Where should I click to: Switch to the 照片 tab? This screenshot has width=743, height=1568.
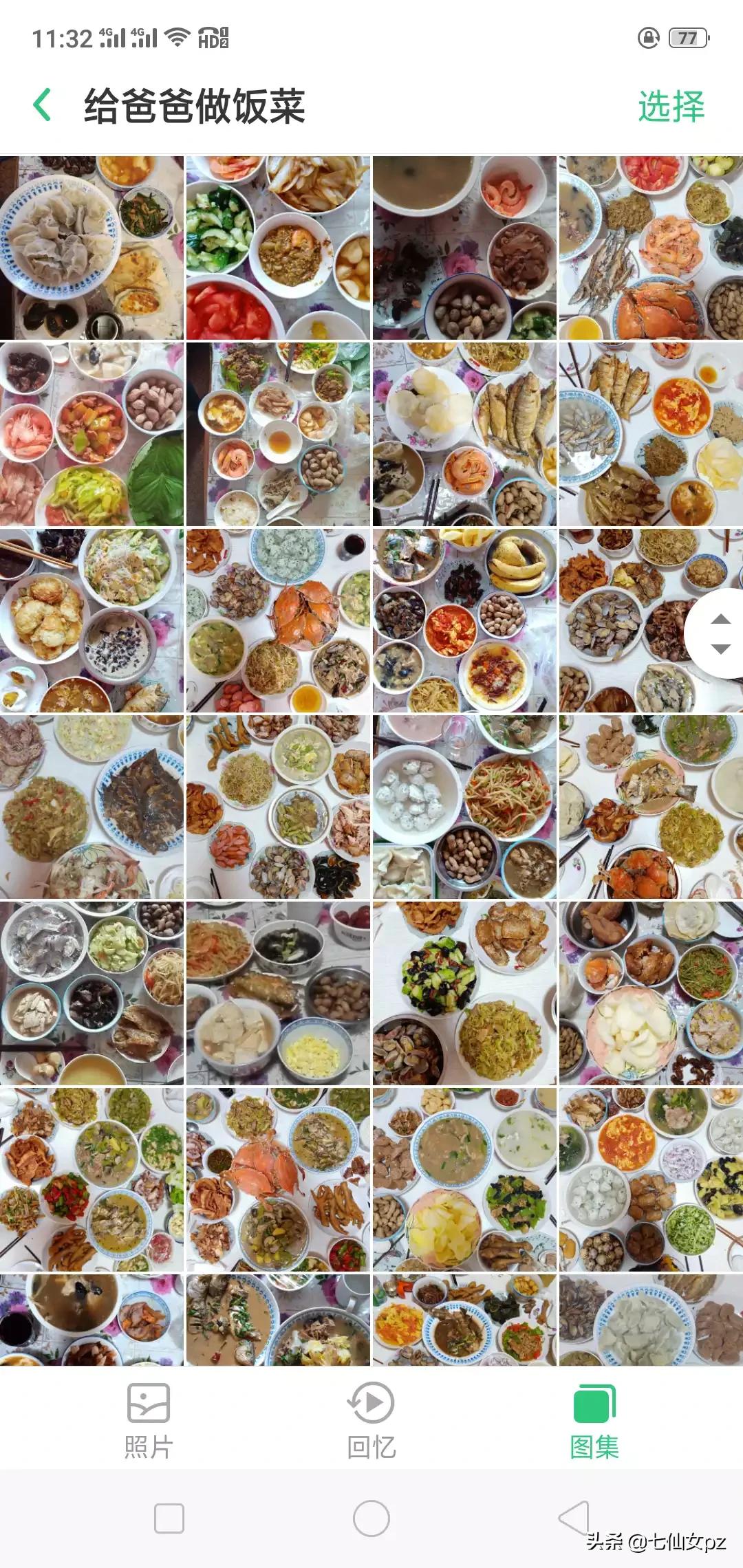(149, 1421)
